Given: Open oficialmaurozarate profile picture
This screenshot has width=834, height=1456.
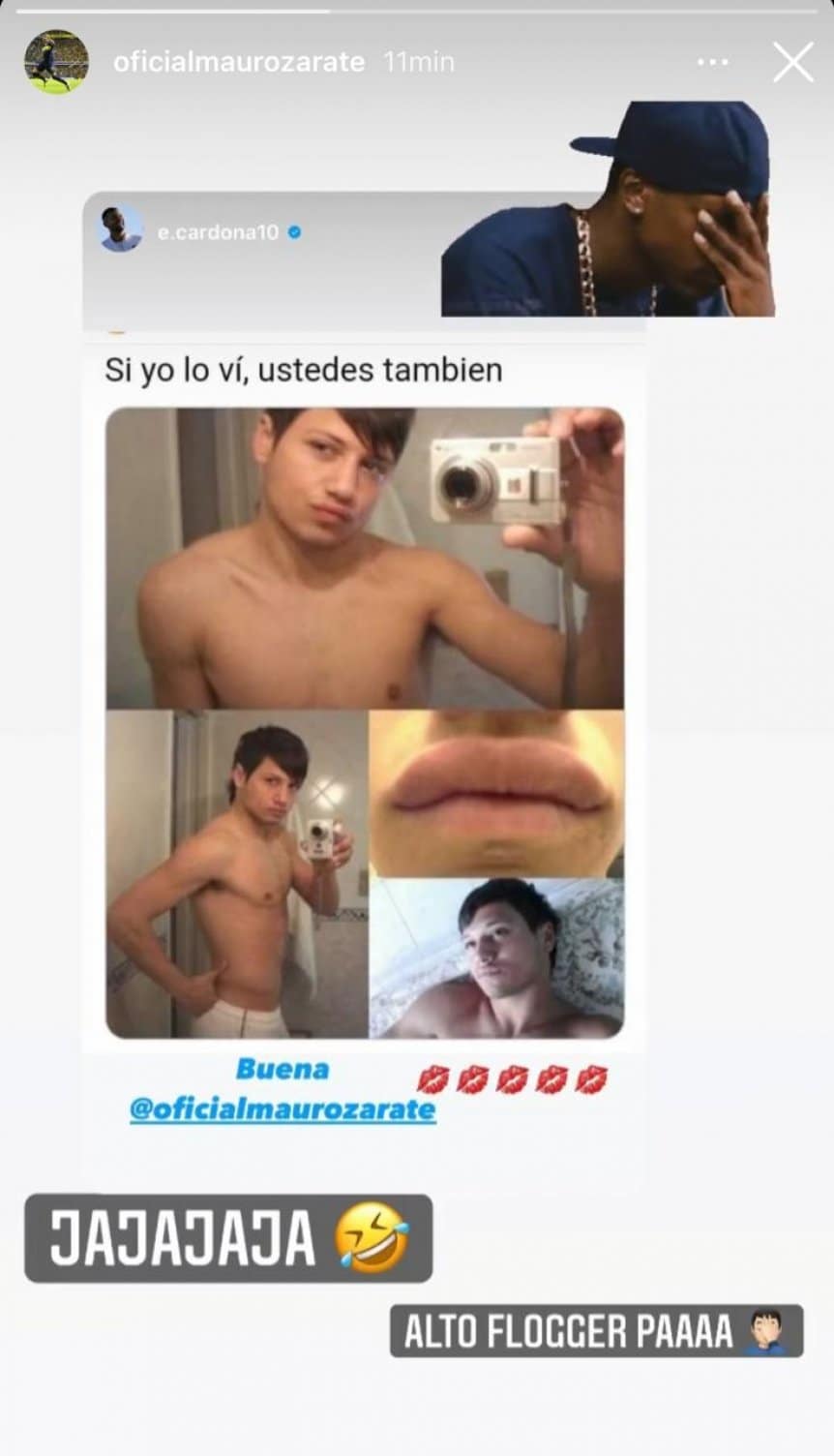Looking at the screenshot, I should point(56,62).
